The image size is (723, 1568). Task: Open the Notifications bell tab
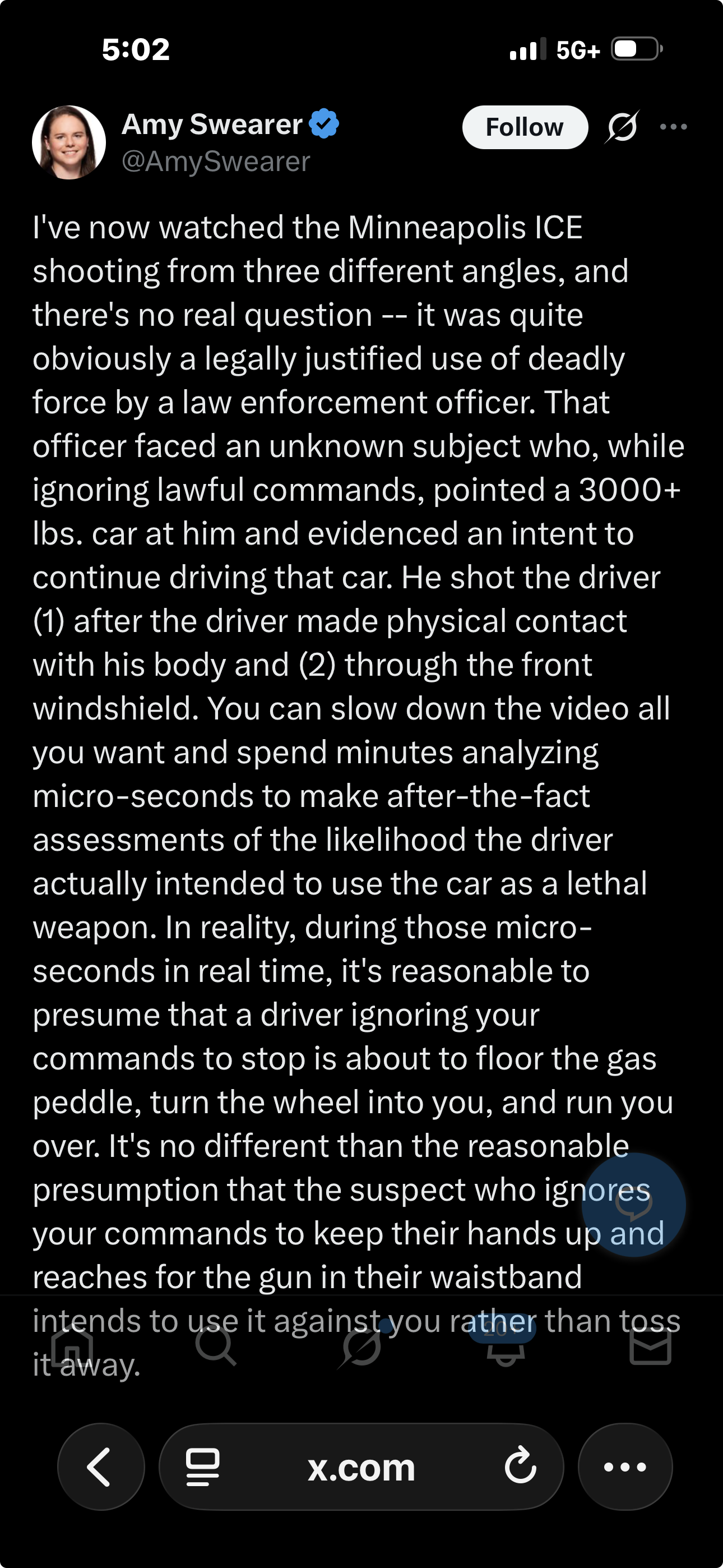tap(505, 1346)
